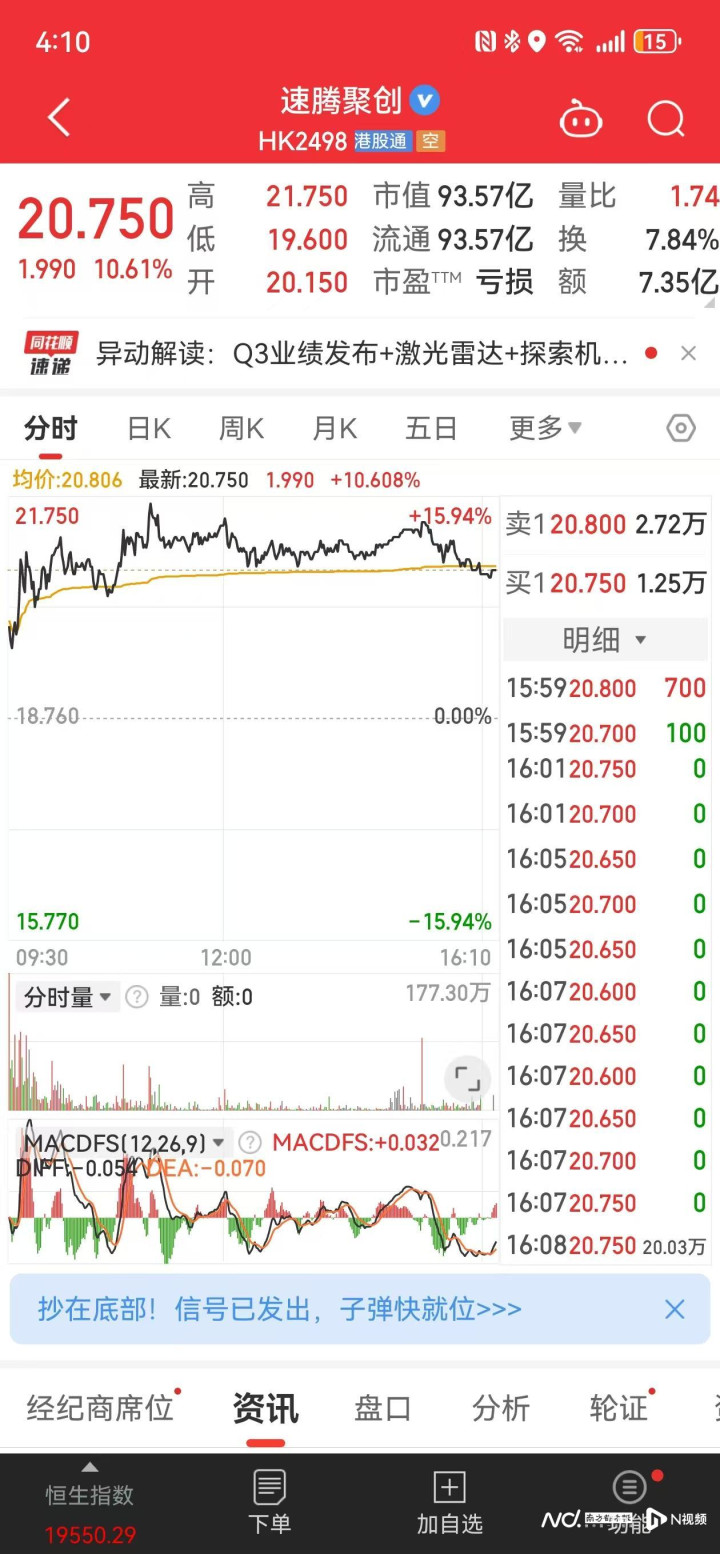
Task: Show the 五日 chart
Action: [431, 429]
